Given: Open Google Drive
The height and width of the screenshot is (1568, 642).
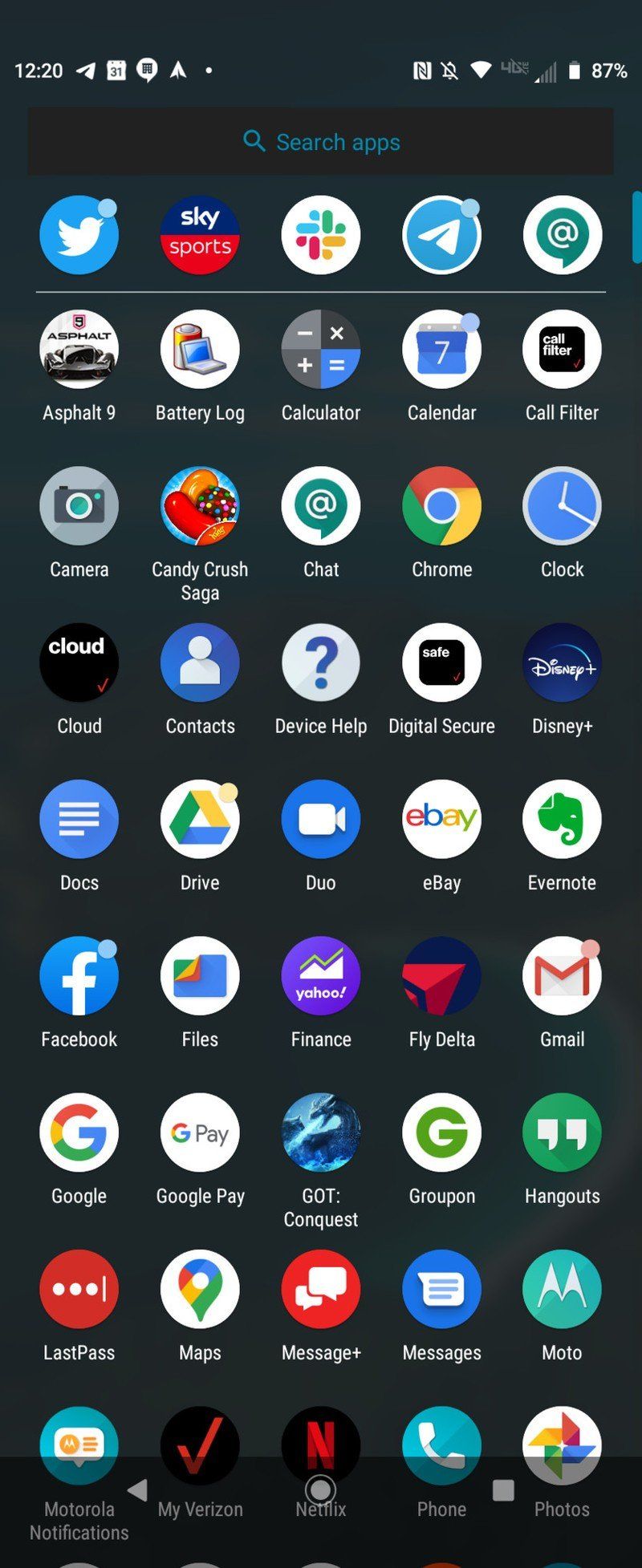Looking at the screenshot, I should click(200, 819).
